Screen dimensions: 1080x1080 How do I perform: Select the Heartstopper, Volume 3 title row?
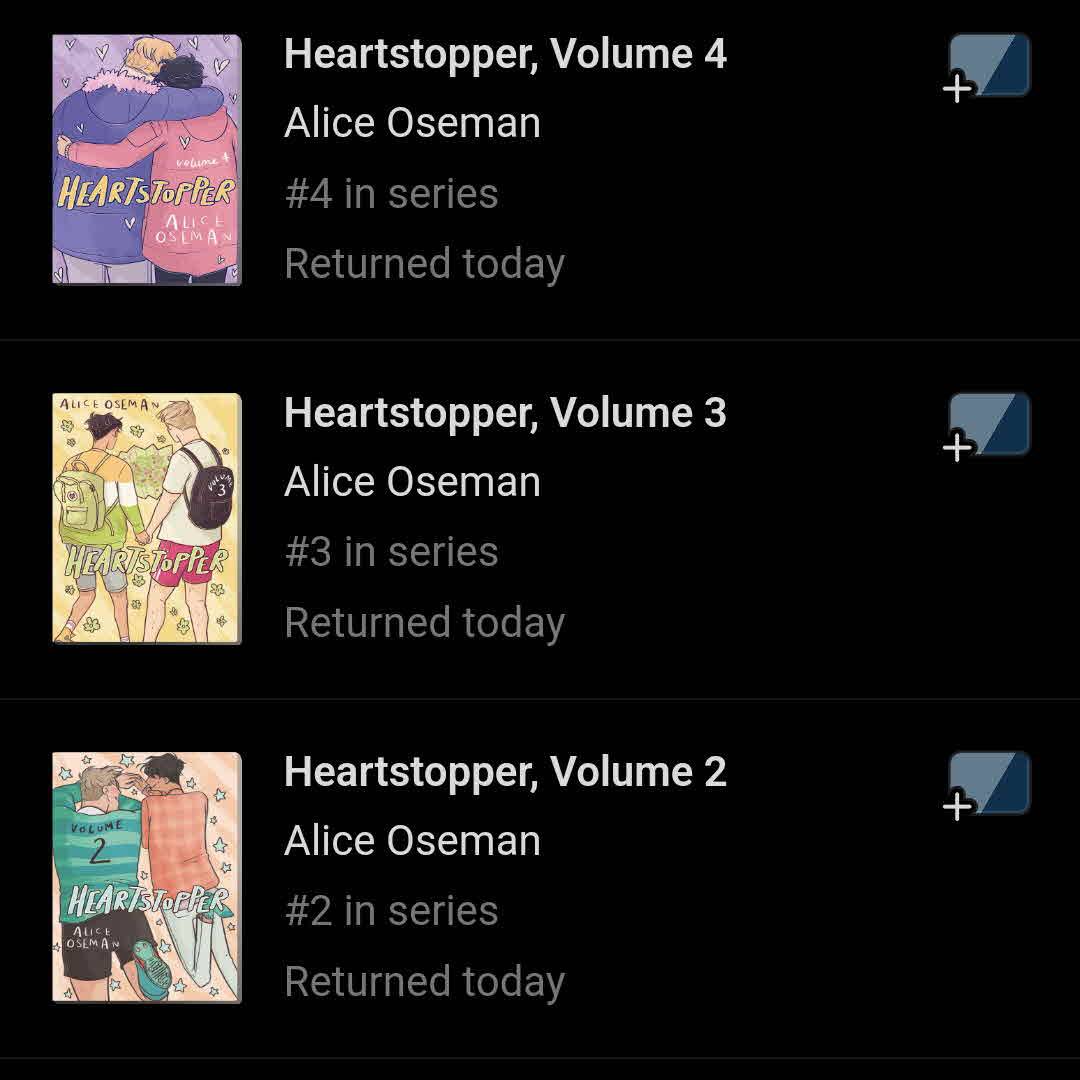(x=505, y=413)
